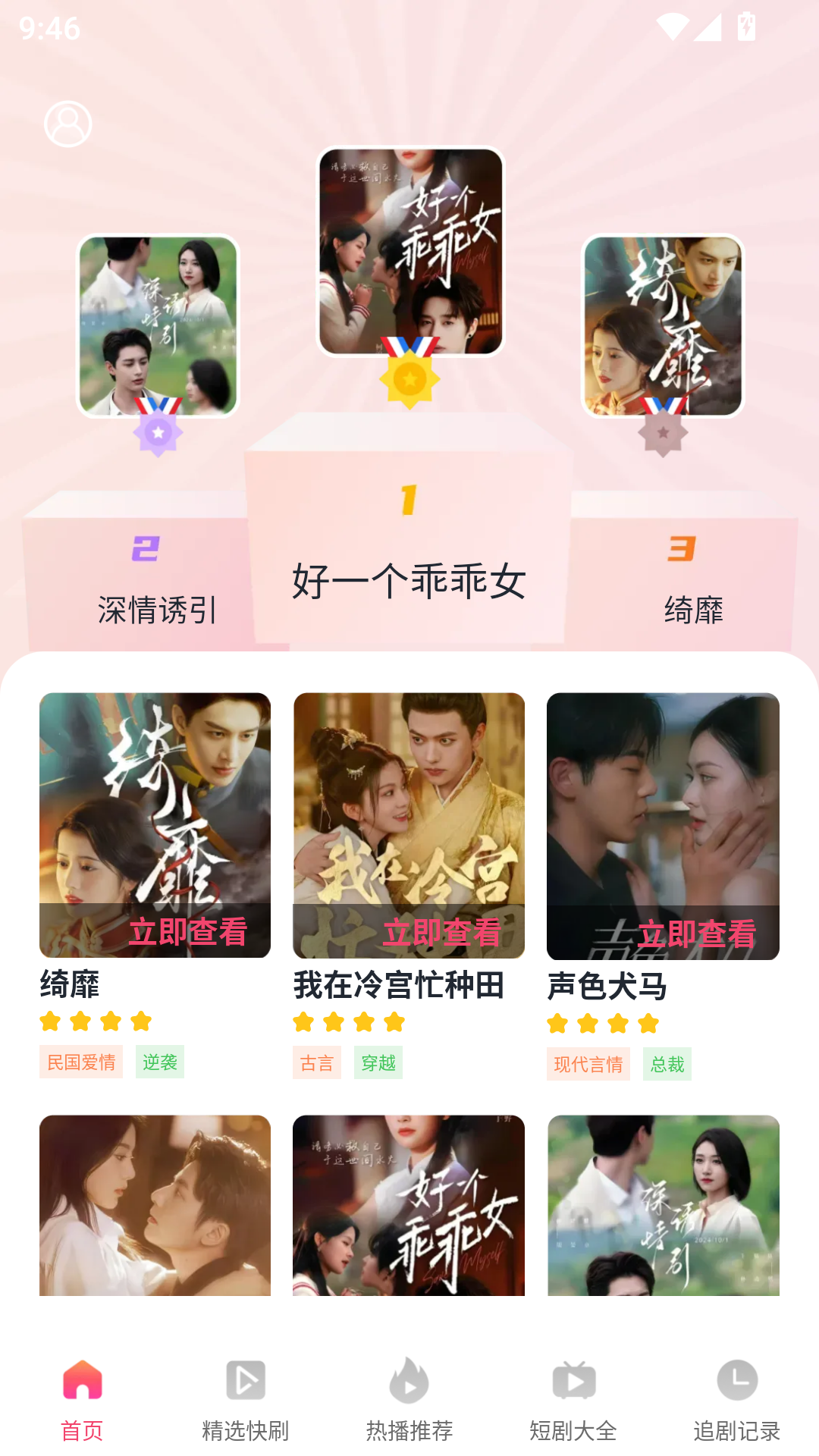819x1456 pixels.
Task: Open the first-place poster 好一个乖乖女
Action: click(x=410, y=251)
